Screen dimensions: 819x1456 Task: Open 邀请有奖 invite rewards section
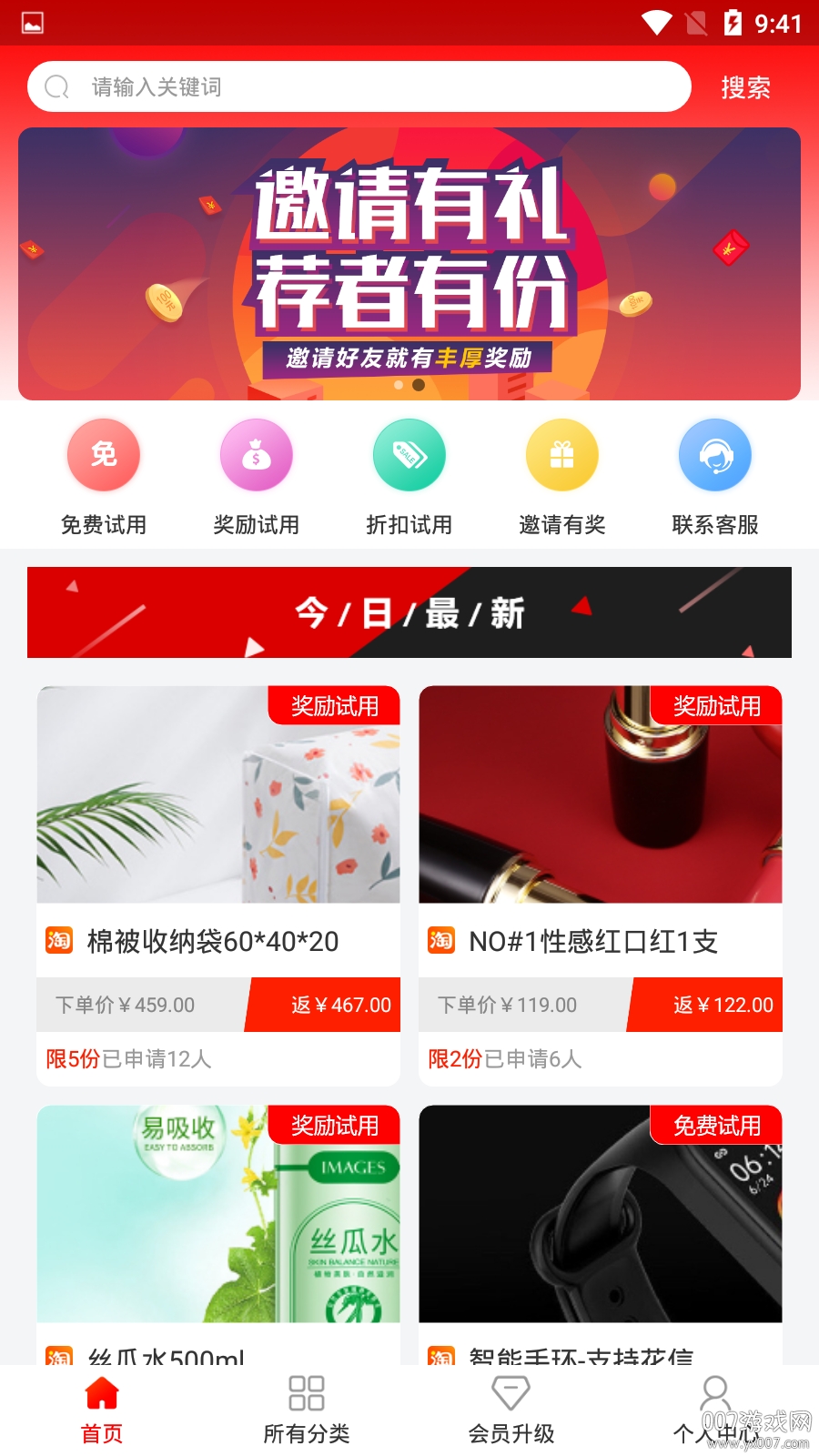click(x=562, y=475)
